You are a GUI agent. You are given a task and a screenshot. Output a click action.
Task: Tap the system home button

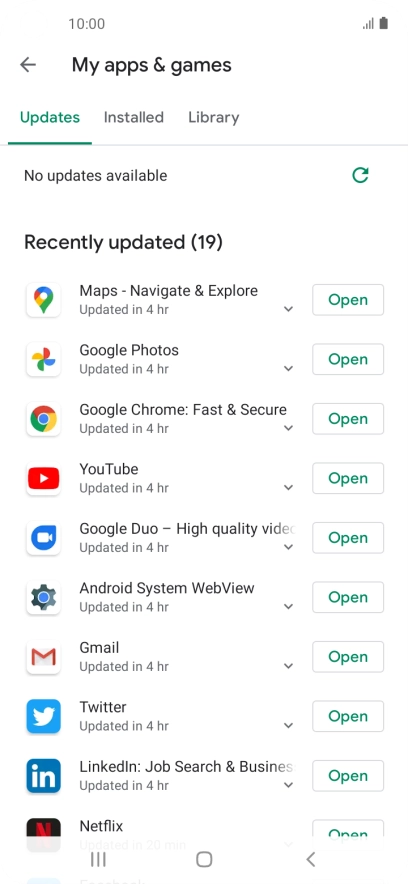click(204, 859)
